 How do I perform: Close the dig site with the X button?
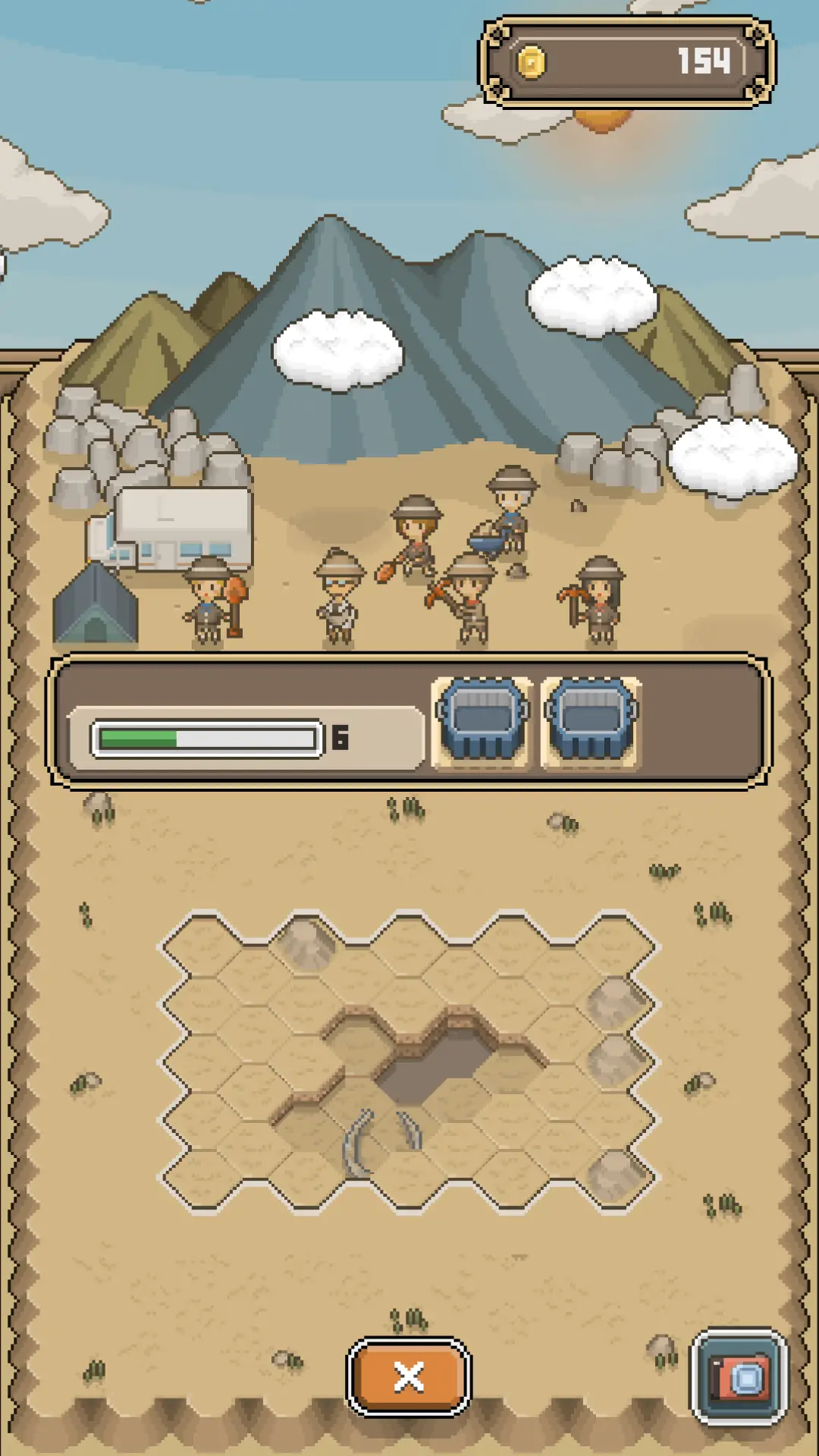point(409,1376)
